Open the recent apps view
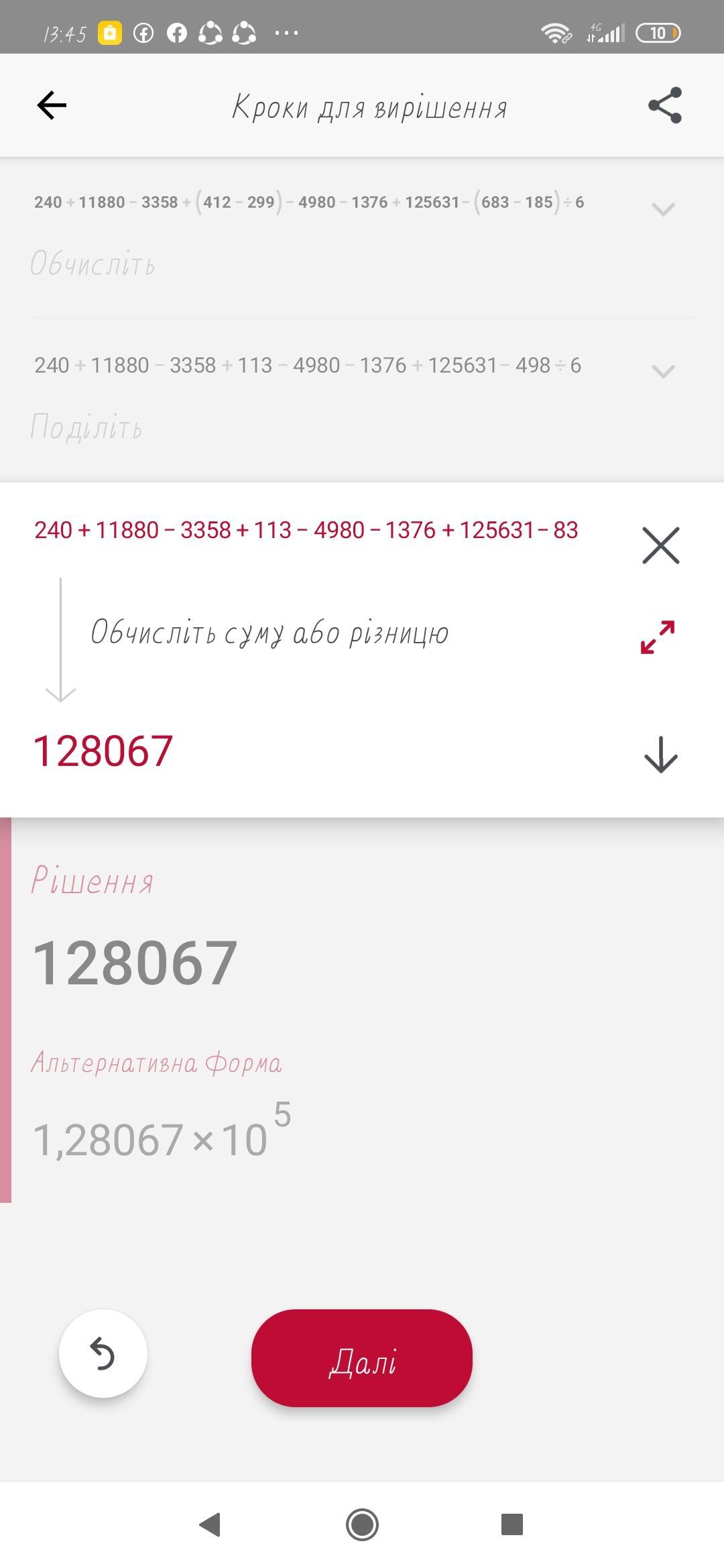 point(512,1524)
